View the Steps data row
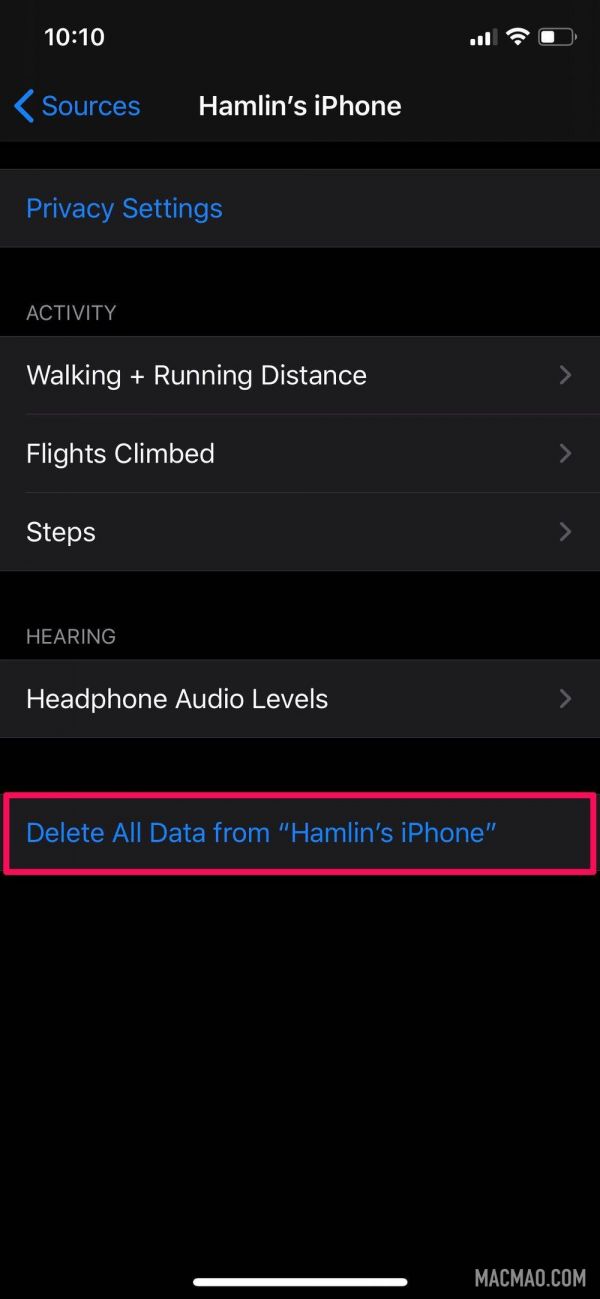Viewport: 600px width, 1299px height. [298, 531]
